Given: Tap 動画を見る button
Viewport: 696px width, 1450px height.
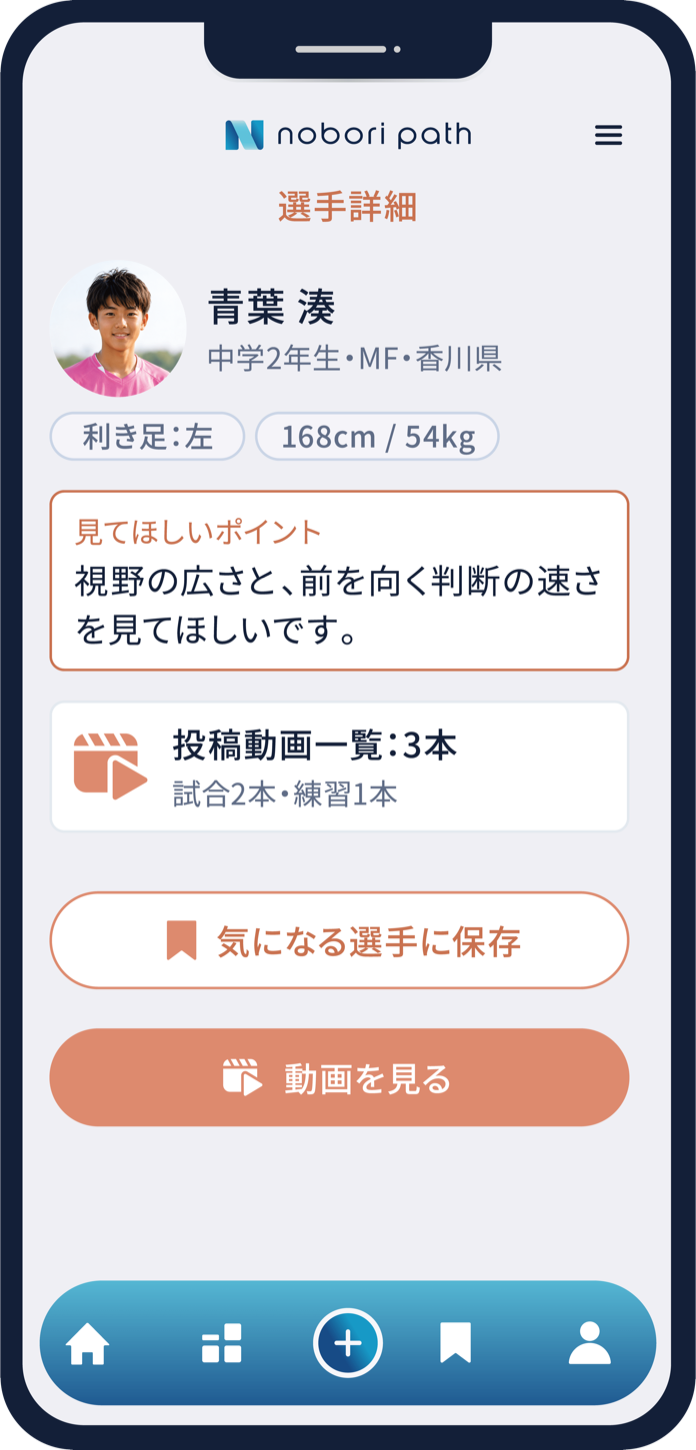Looking at the screenshot, I should click(339, 1078).
